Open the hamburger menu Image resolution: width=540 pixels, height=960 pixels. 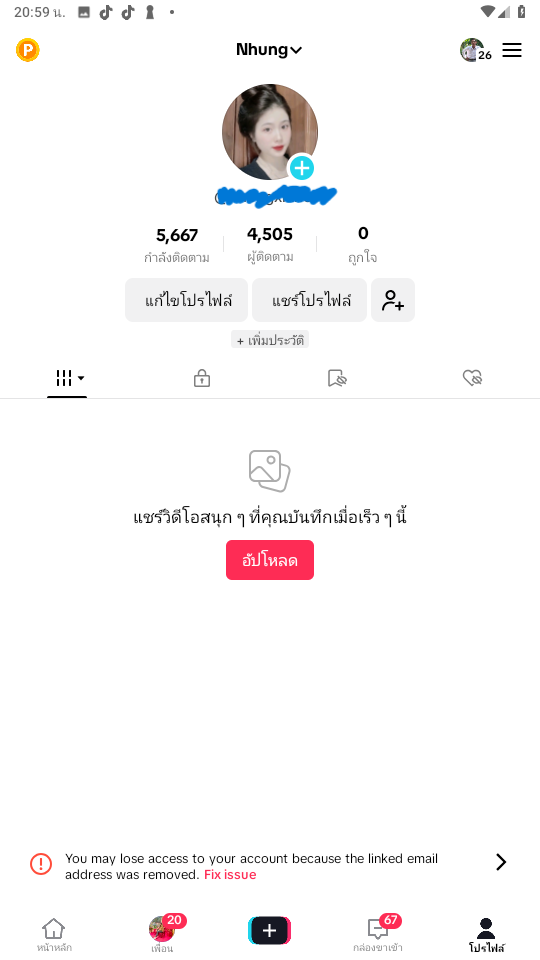tap(512, 50)
